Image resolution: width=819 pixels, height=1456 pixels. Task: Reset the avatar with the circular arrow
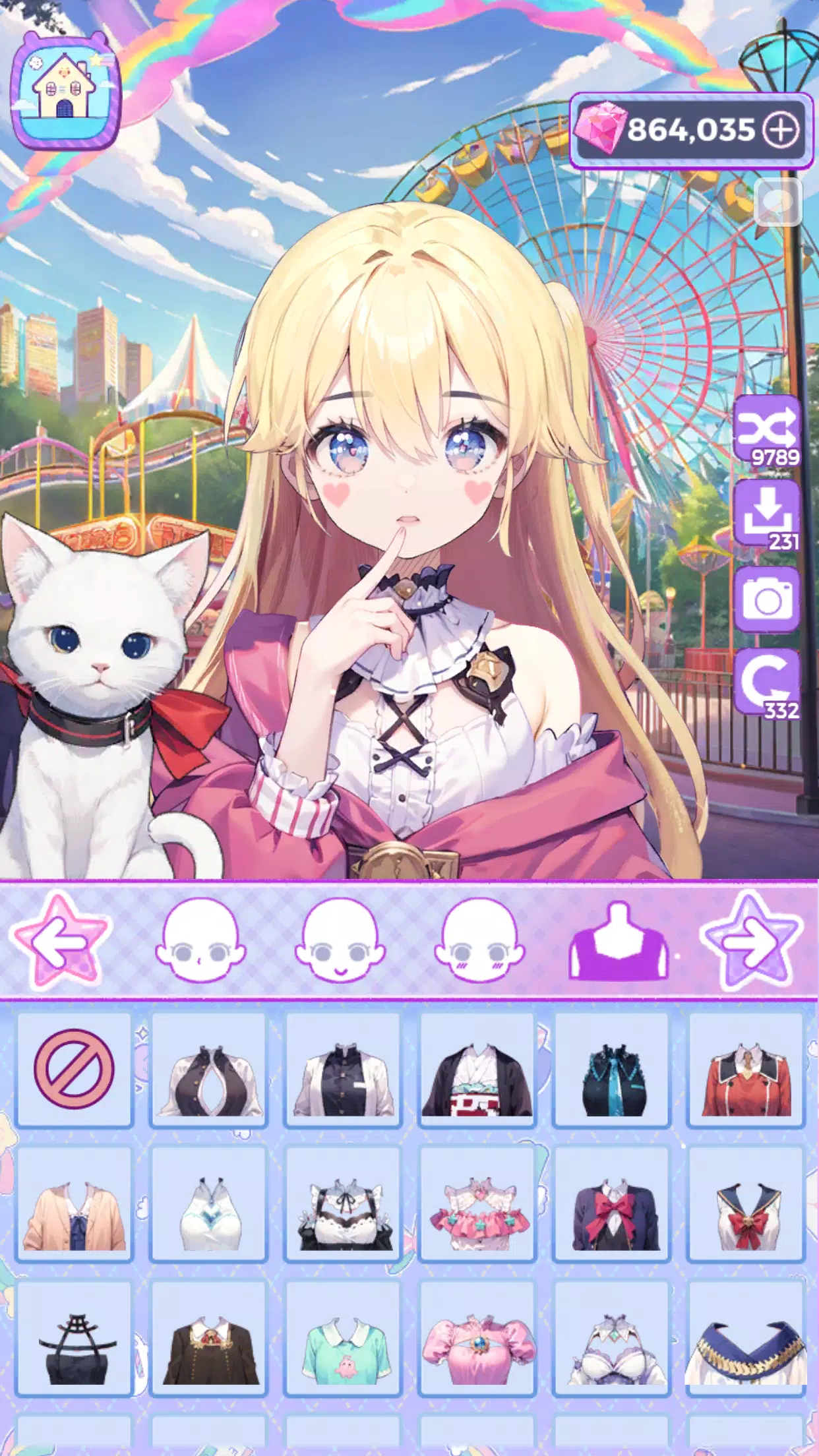pos(767,683)
